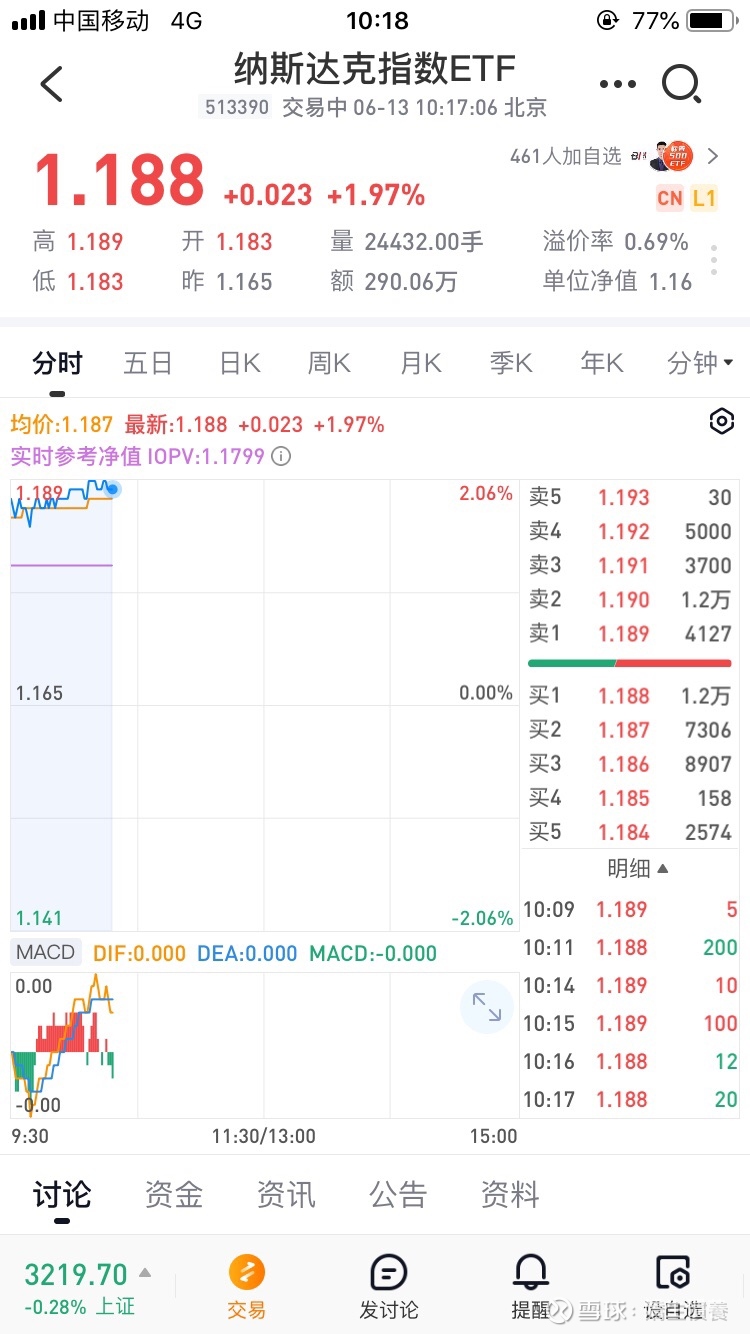Tap 461人加自选 follower link
The image size is (750, 1334).
565,156
